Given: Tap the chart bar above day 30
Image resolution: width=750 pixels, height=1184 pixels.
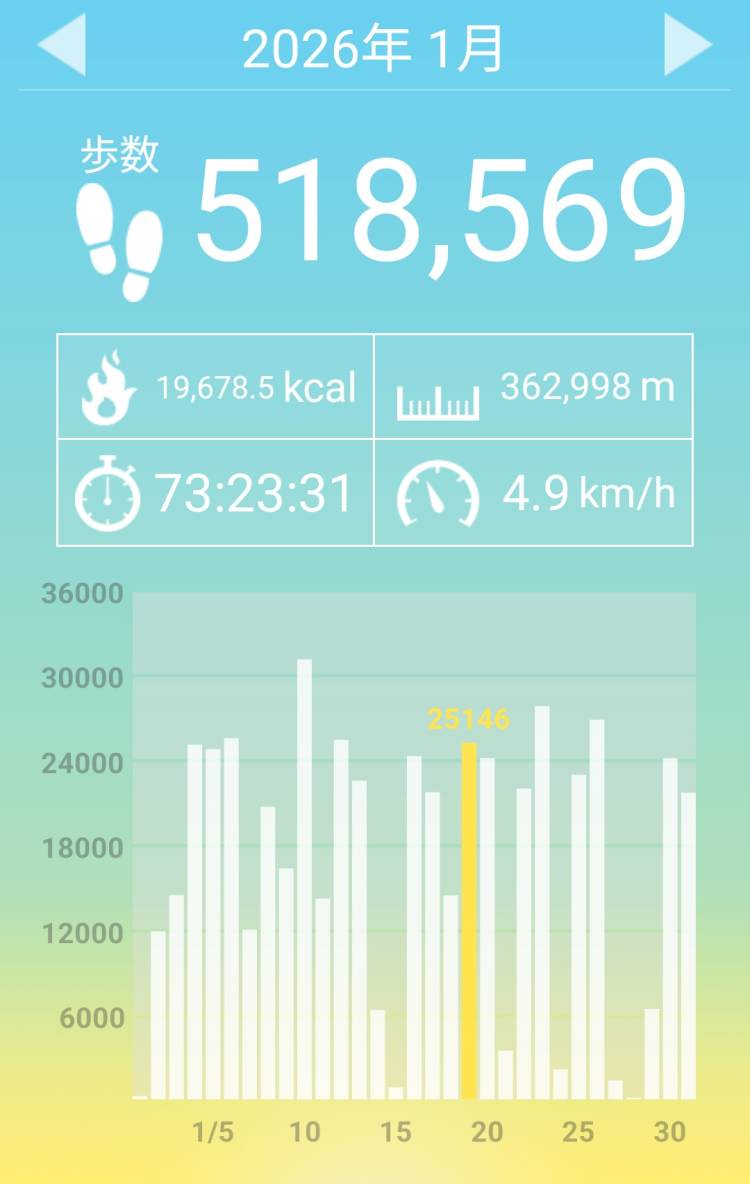Looking at the screenshot, I should (670, 928).
